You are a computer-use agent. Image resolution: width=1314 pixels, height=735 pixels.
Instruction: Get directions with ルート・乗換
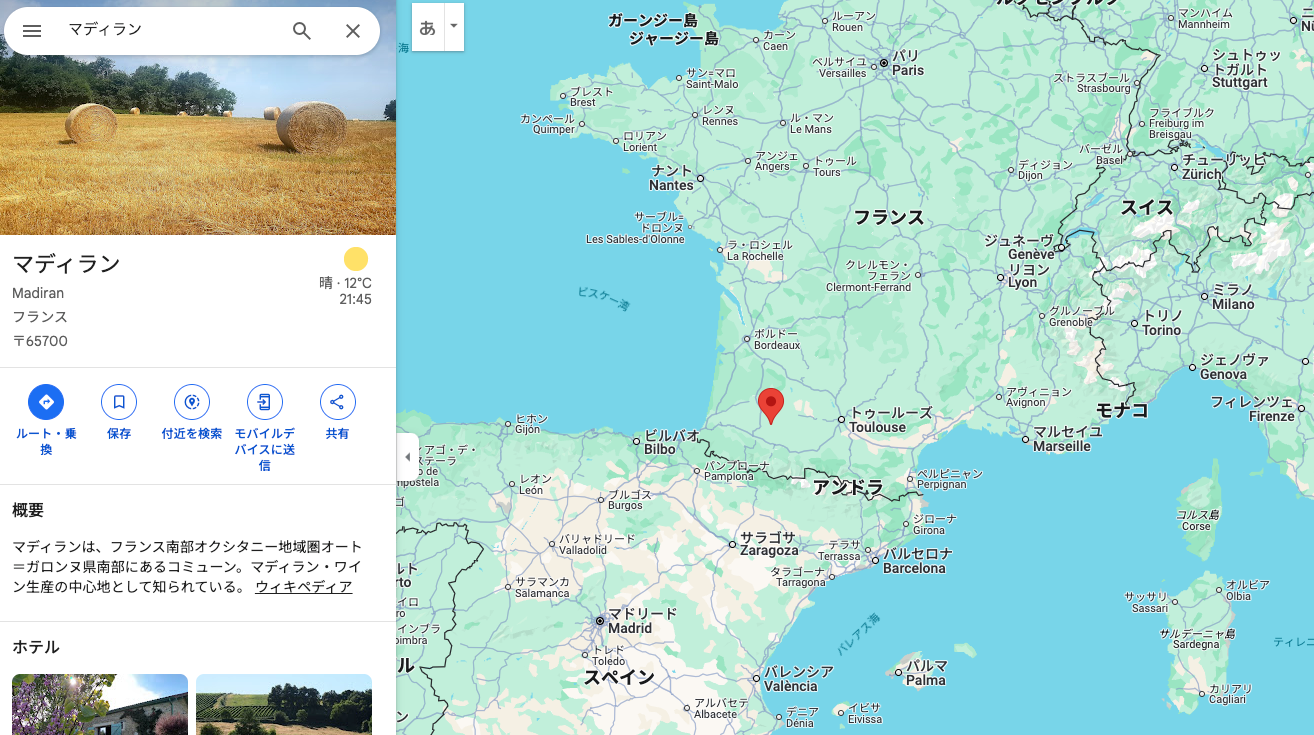pyautogui.click(x=46, y=402)
